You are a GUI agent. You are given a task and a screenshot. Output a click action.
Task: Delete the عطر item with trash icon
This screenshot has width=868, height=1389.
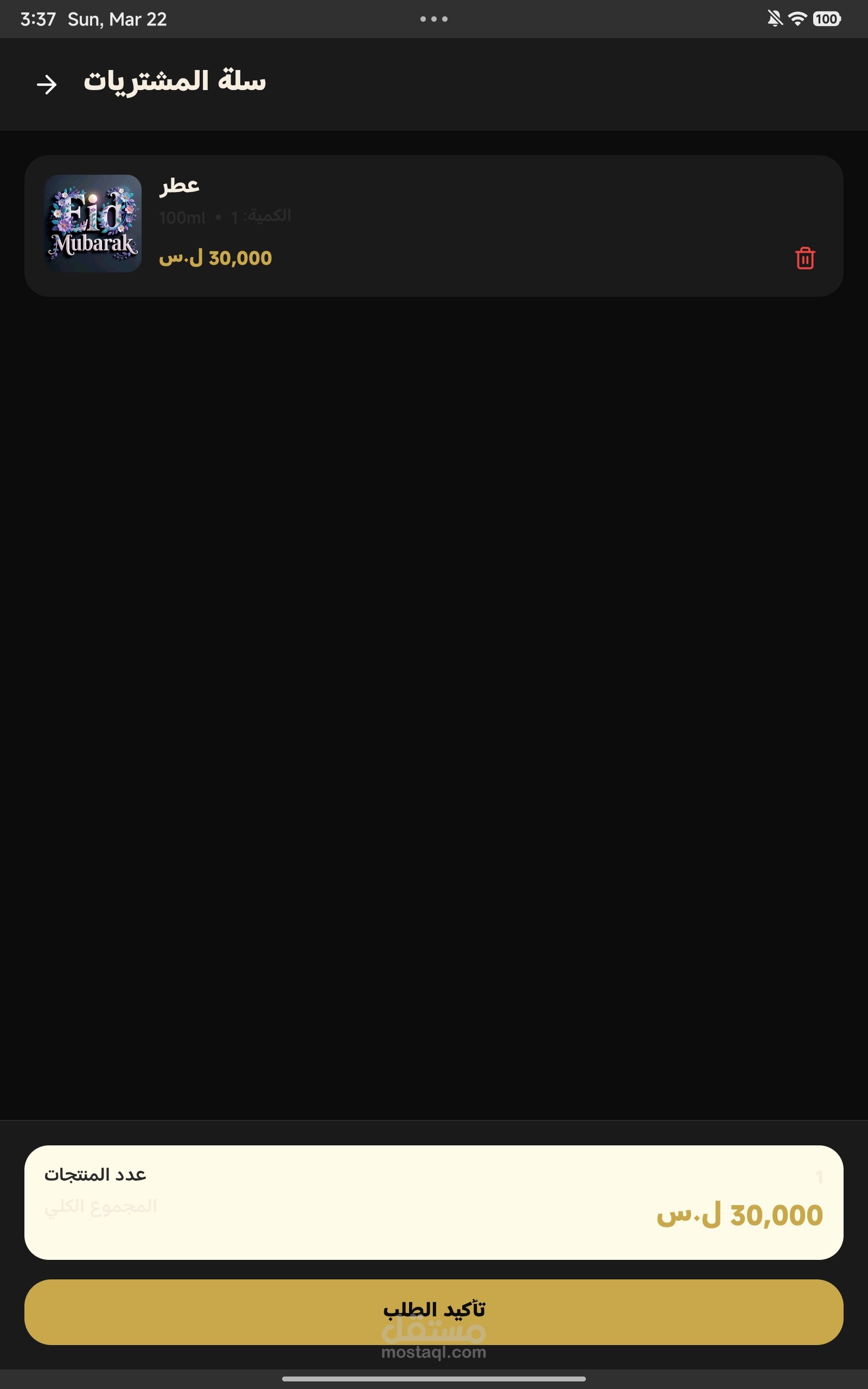tap(805, 258)
